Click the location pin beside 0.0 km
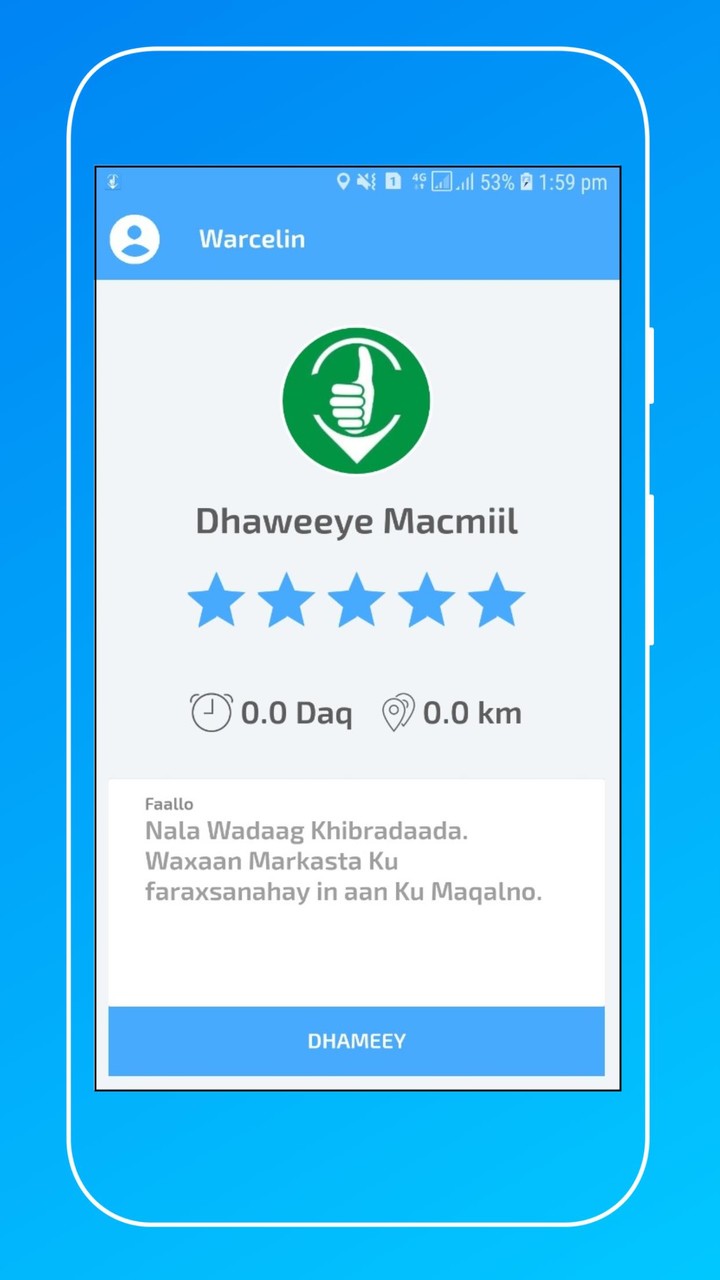The image size is (720, 1280). 398,712
